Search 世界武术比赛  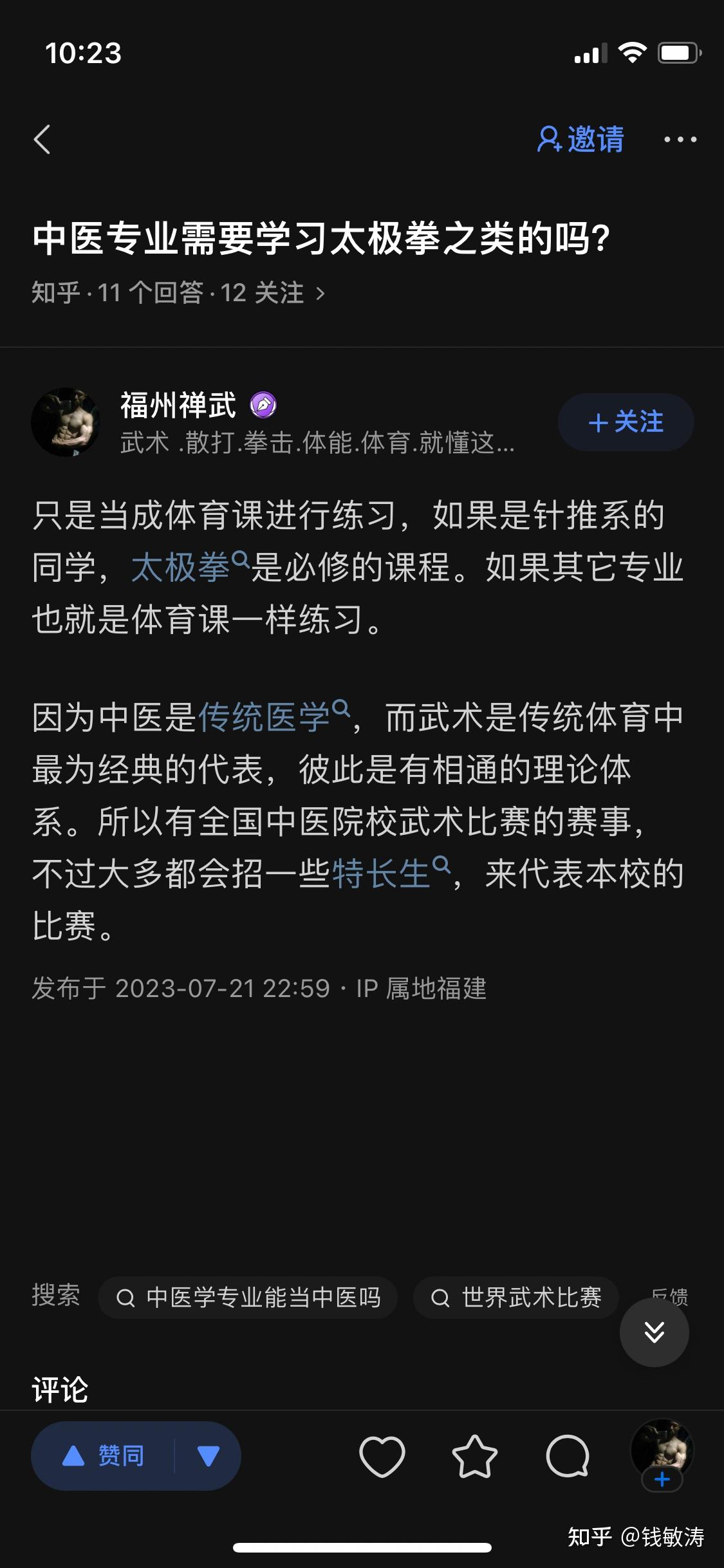[516, 1298]
